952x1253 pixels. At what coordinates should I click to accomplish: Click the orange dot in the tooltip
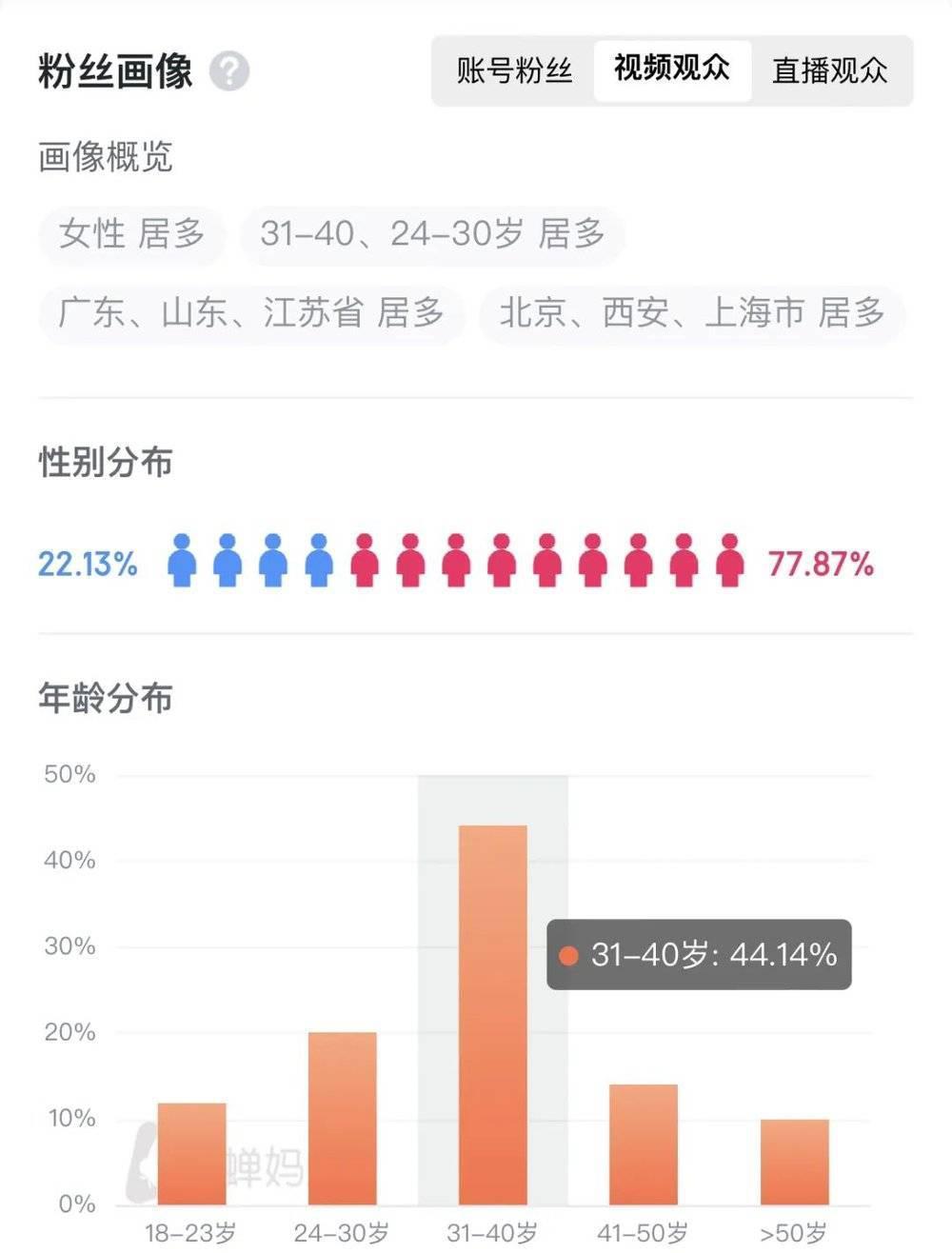569,955
